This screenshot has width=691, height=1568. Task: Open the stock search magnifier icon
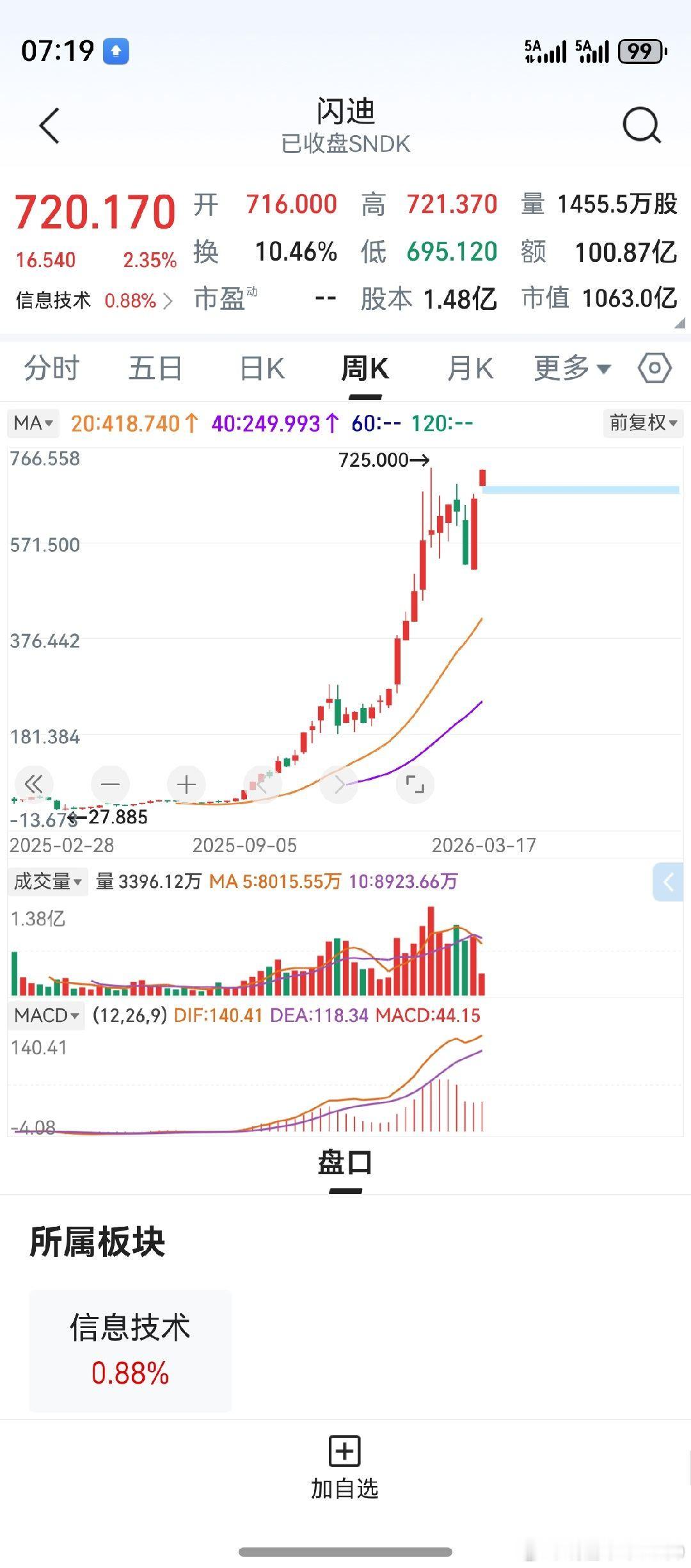click(642, 125)
